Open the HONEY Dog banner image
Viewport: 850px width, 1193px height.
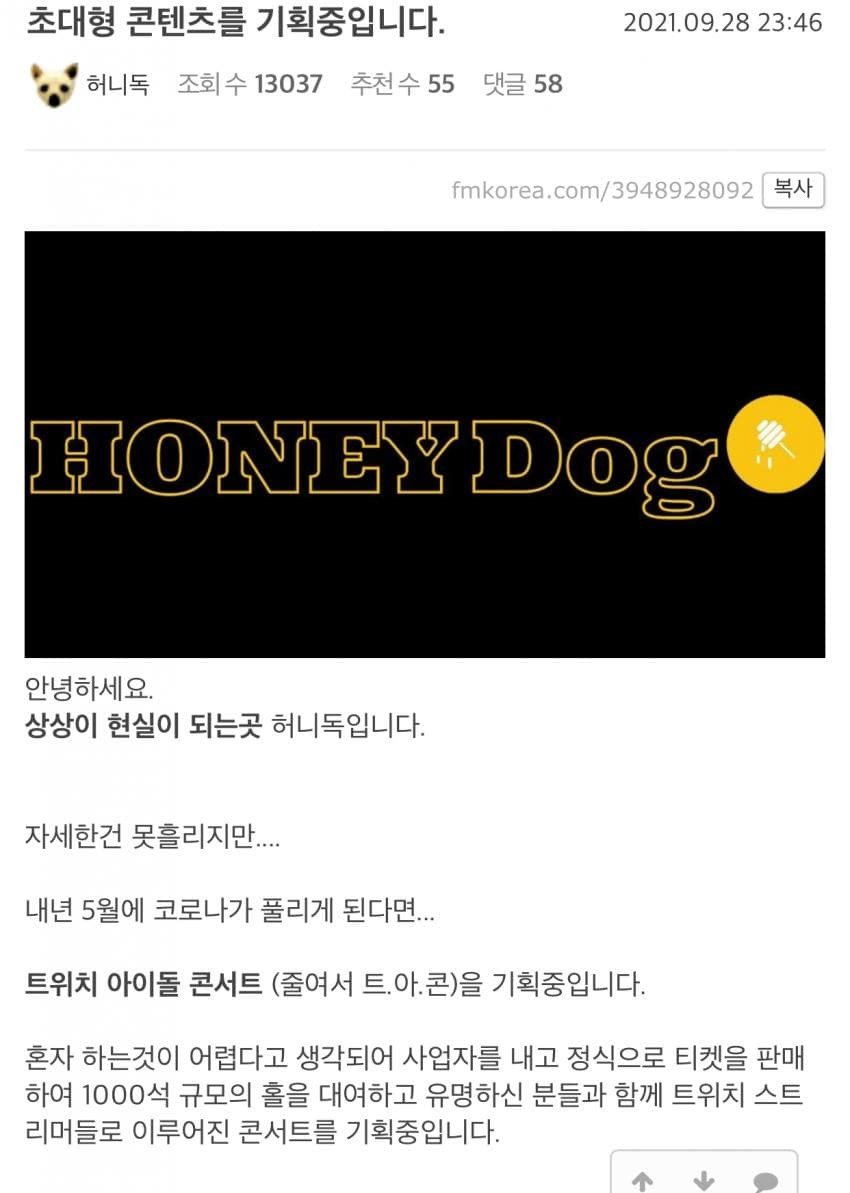click(424, 444)
